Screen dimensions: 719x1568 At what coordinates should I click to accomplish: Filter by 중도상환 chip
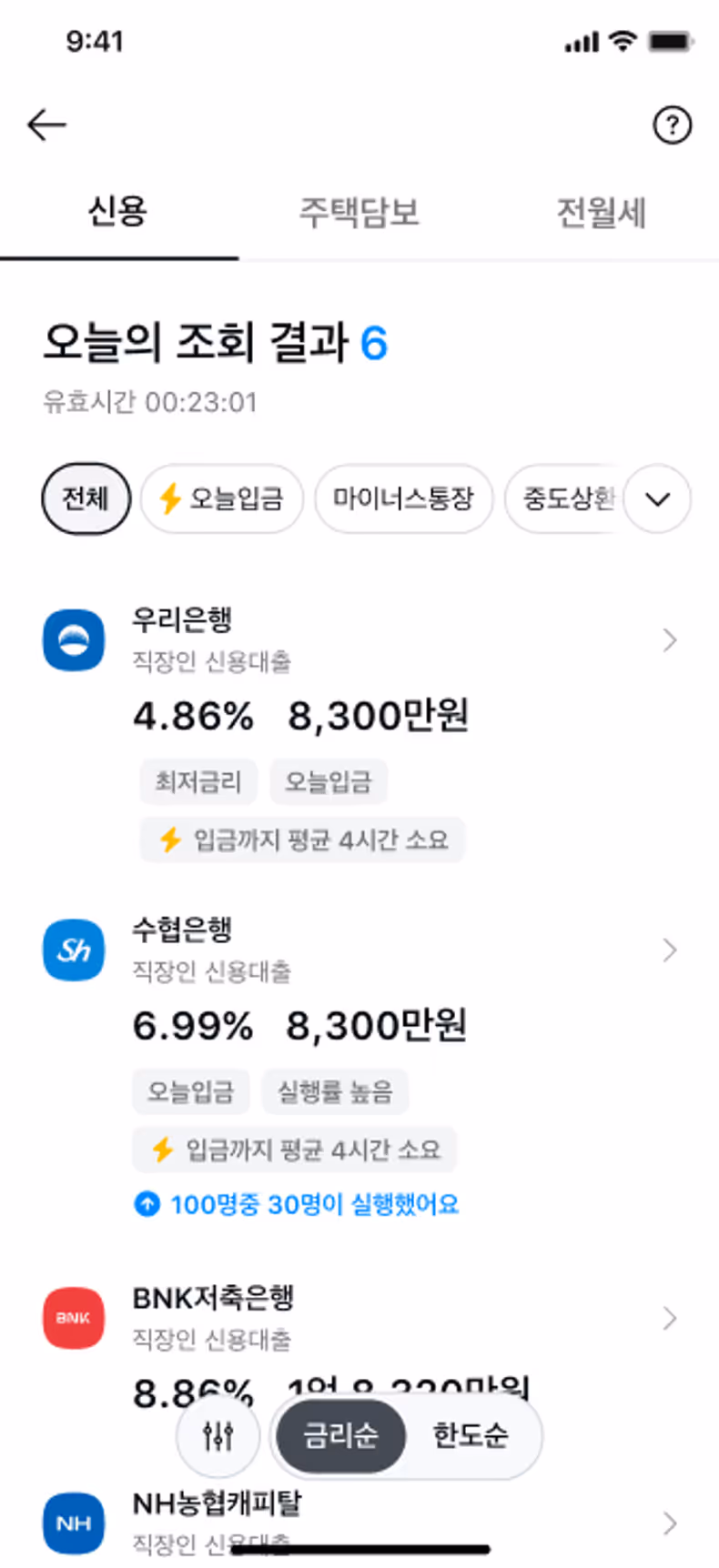point(564,498)
